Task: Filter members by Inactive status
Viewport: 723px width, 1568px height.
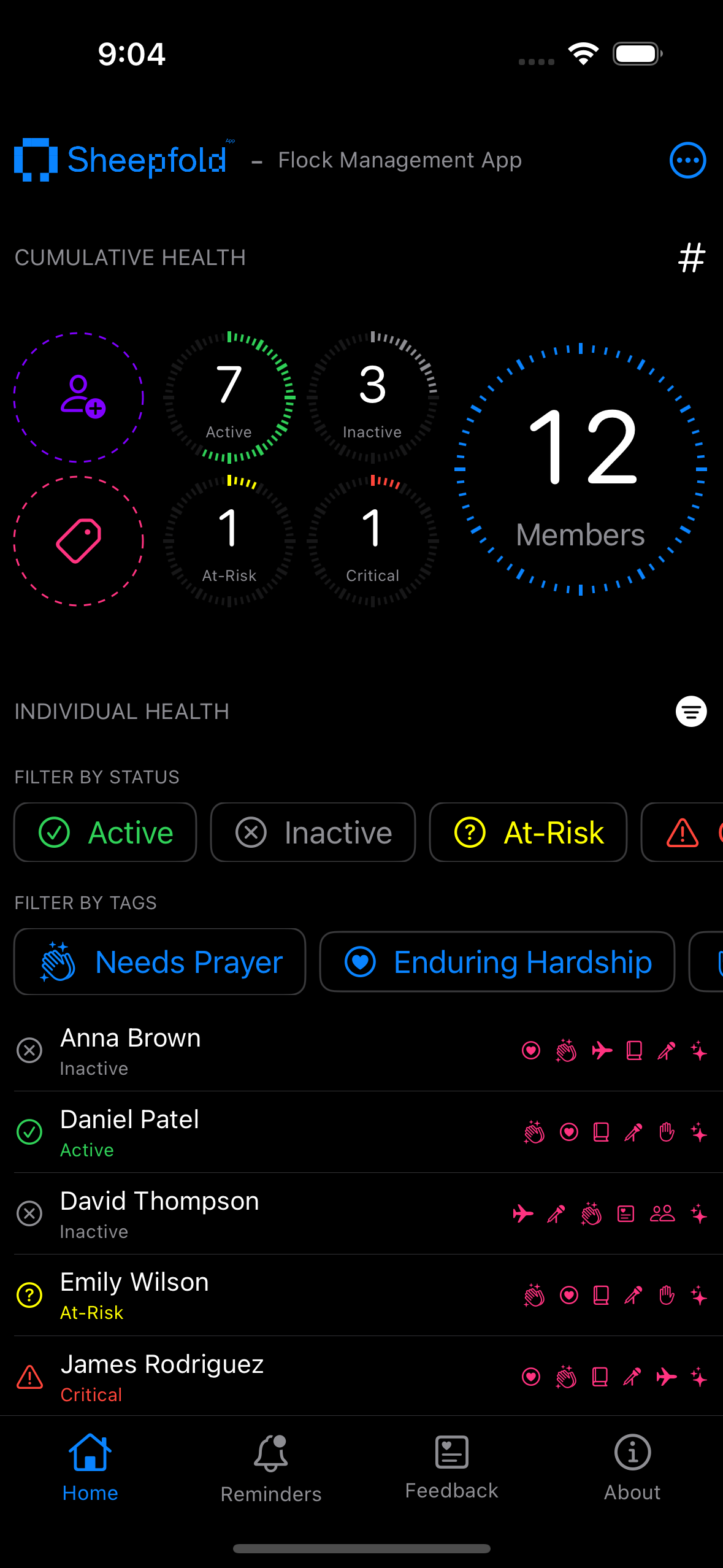Action: (313, 832)
